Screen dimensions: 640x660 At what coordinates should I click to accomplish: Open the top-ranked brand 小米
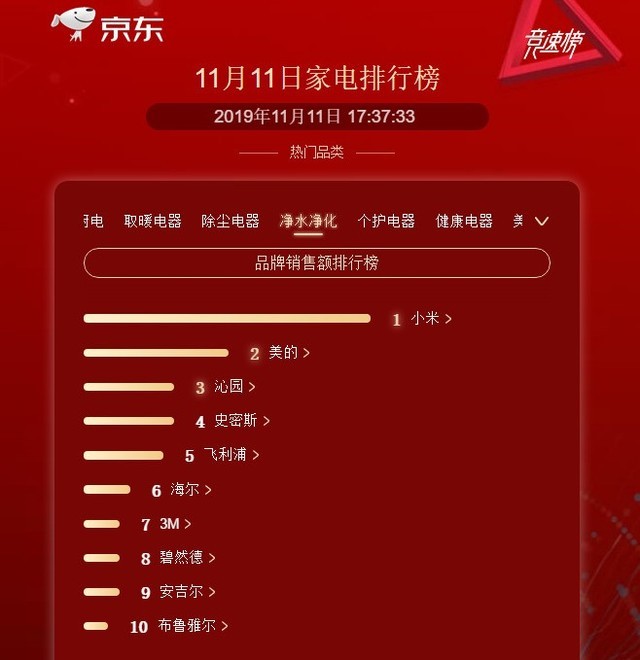coord(431,319)
